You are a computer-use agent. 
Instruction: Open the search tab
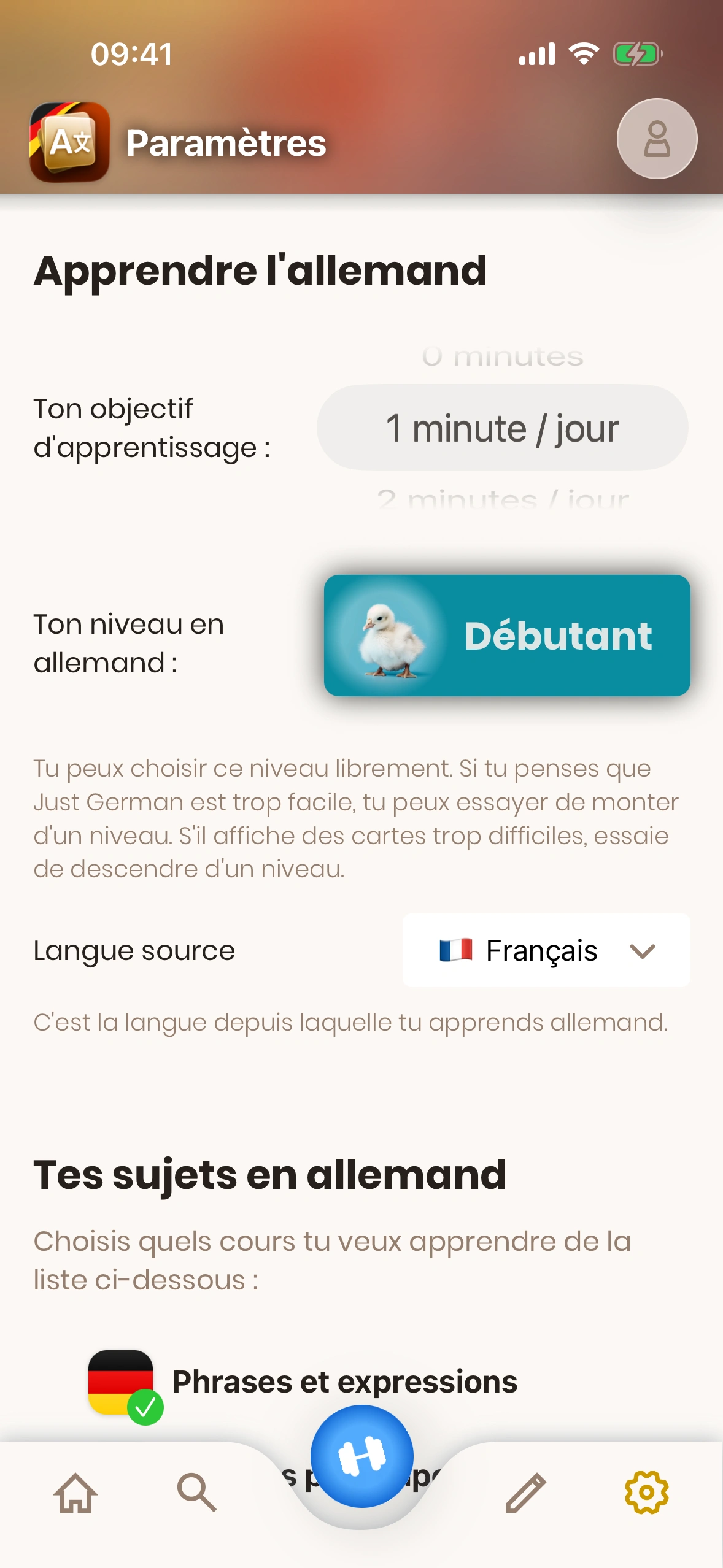[x=196, y=1493]
